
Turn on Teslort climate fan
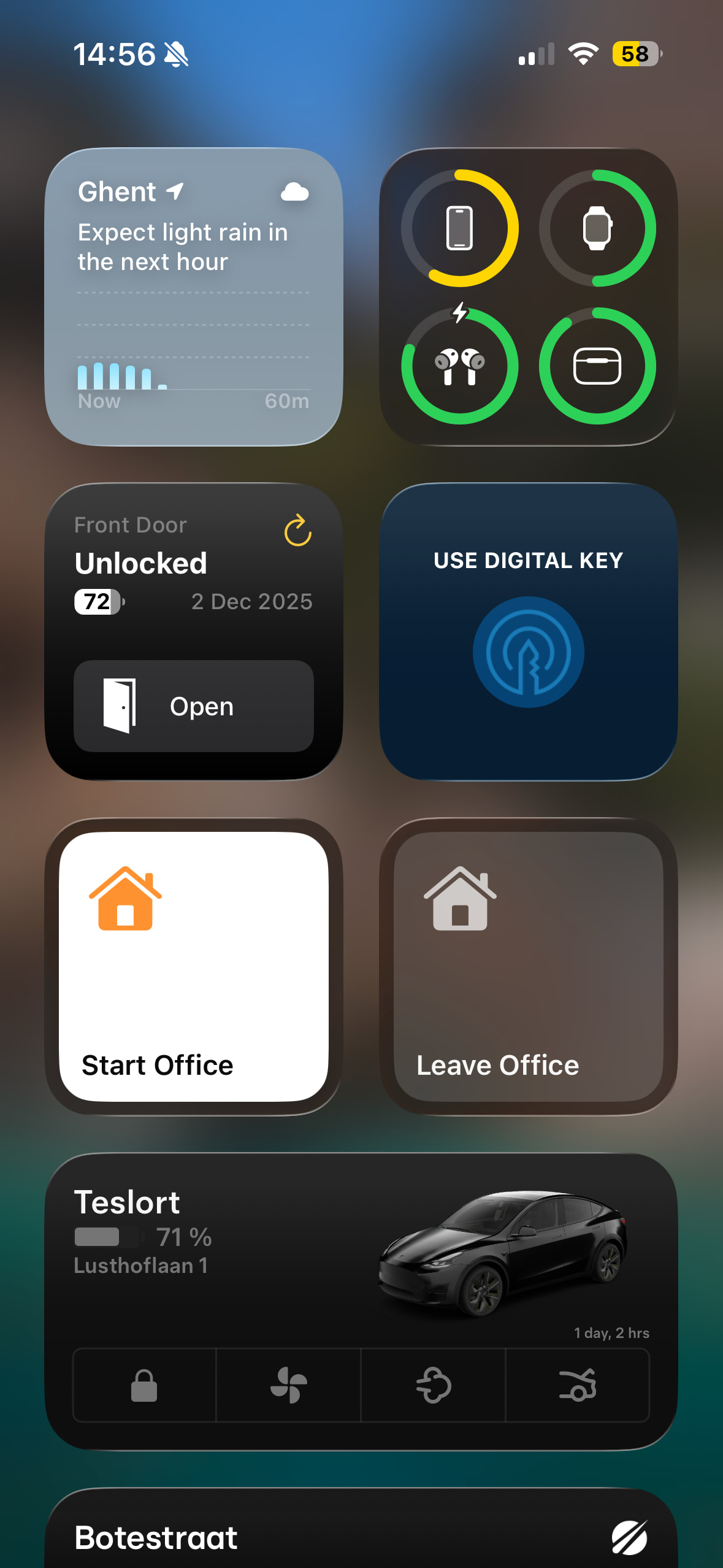tap(289, 1385)
